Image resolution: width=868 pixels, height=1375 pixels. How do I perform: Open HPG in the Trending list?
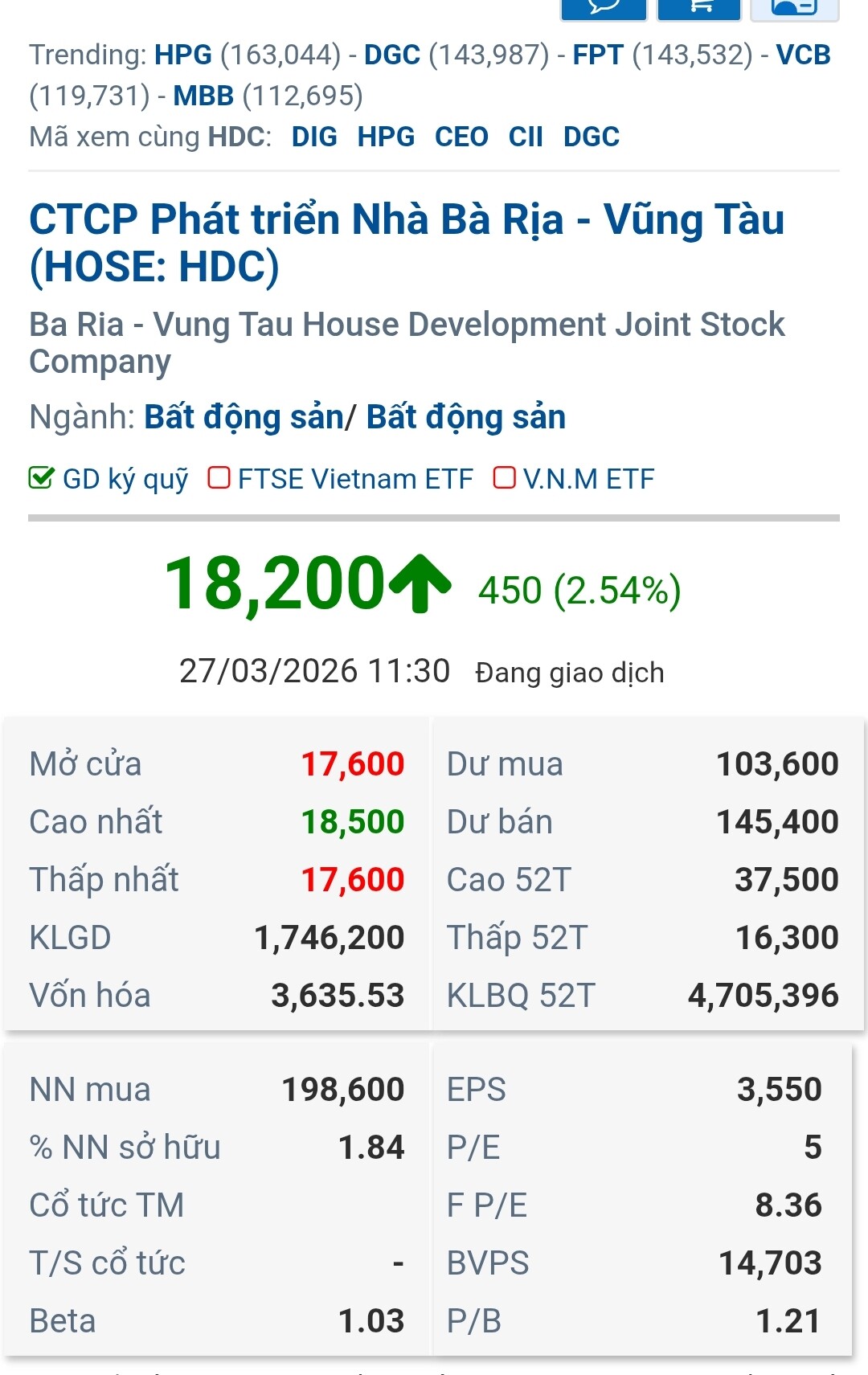click(183, 55)
